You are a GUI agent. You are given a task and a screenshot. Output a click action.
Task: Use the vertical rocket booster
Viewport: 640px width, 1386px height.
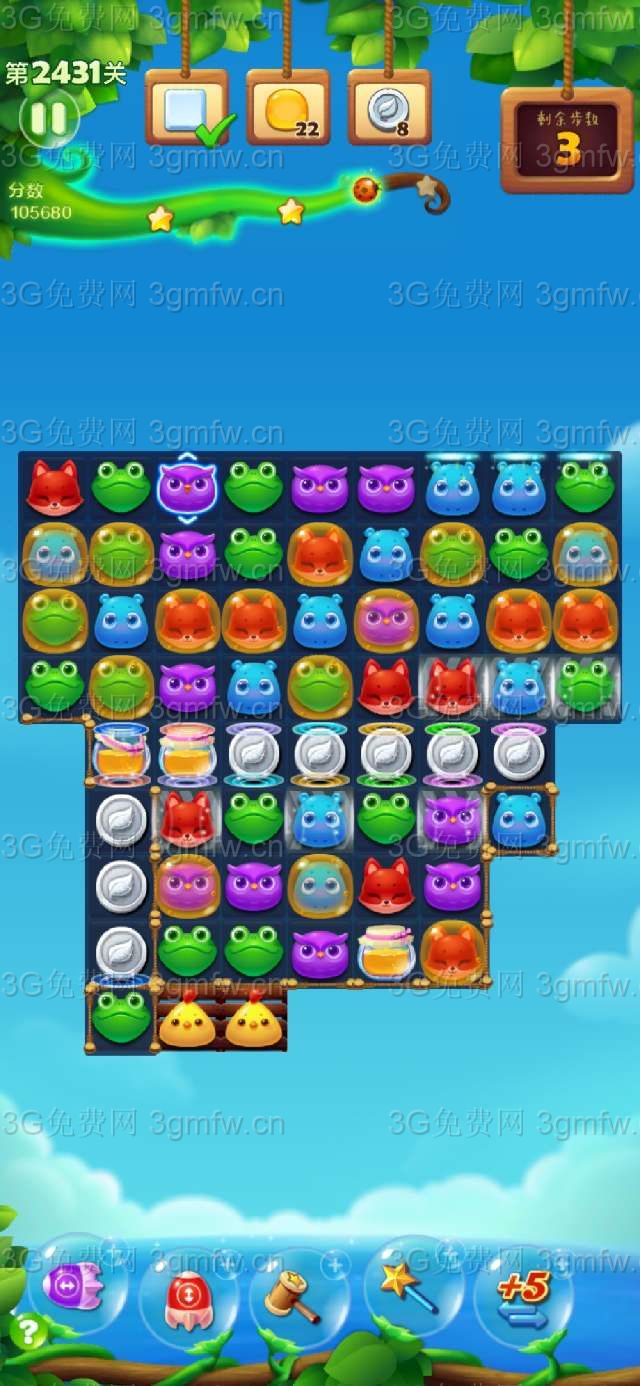coord(185,1298)
